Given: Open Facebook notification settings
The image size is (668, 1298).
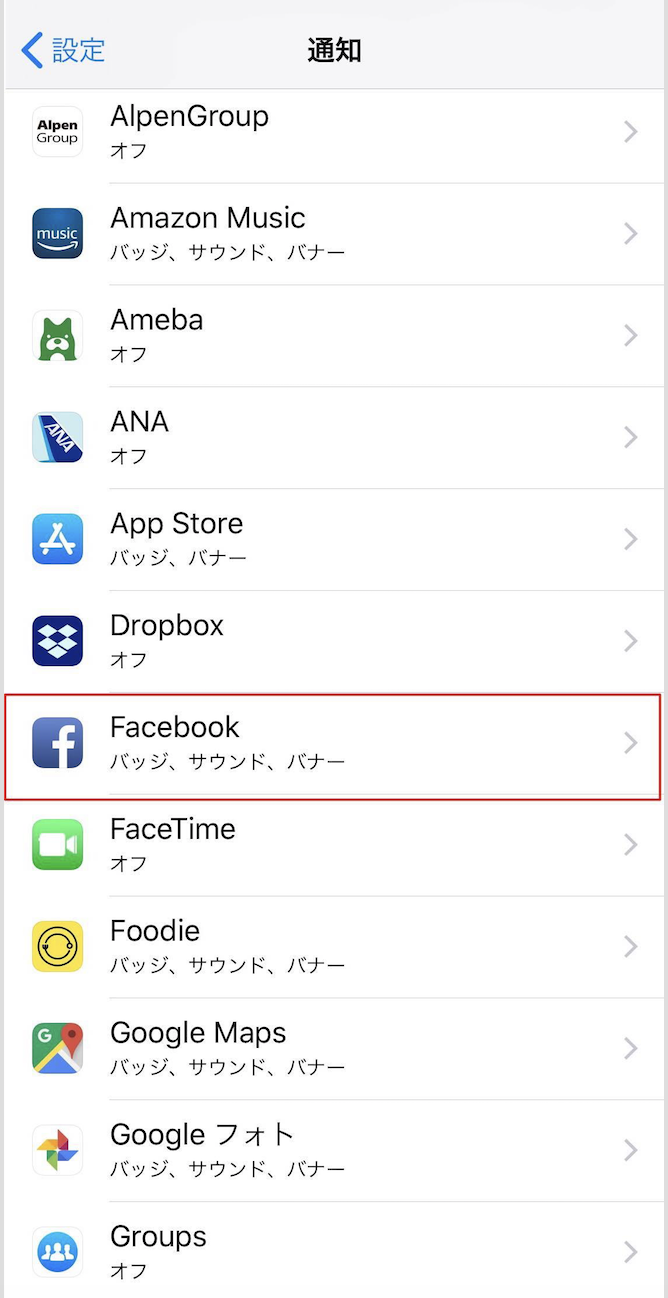Looking at the screenshot, I should click(334, 744).
